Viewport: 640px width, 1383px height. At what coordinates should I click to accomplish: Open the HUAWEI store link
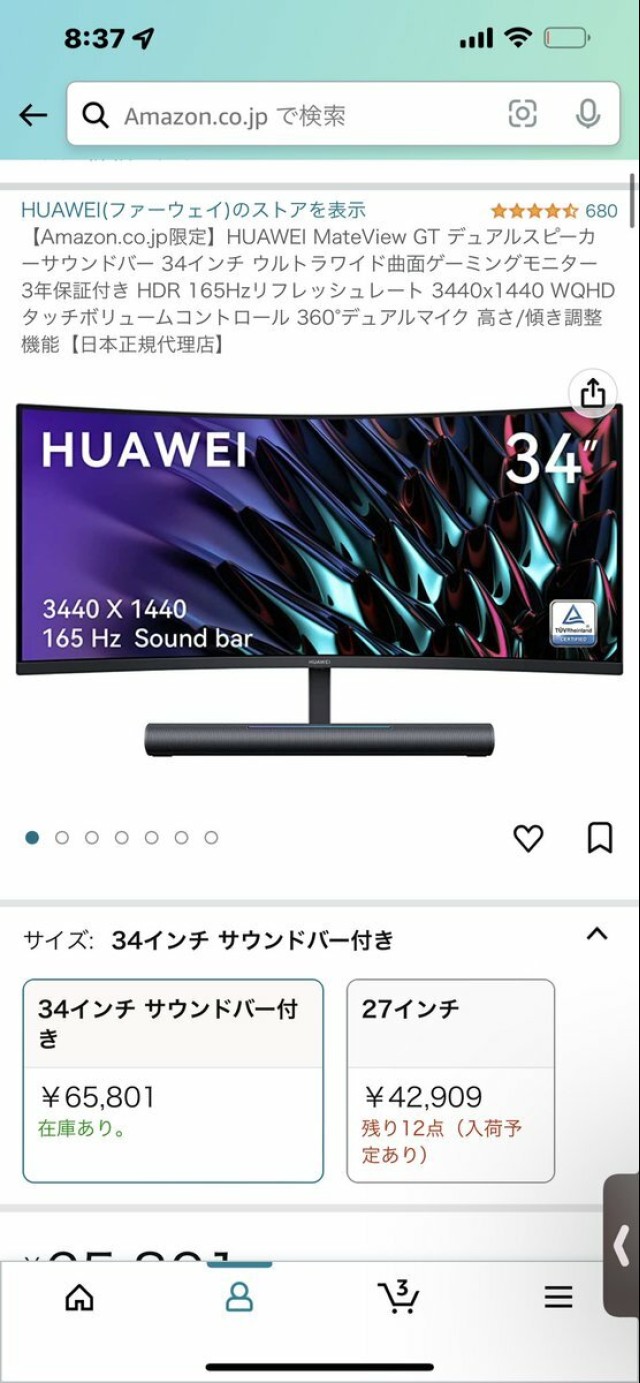pyautogui.click(x=193, y=210)
